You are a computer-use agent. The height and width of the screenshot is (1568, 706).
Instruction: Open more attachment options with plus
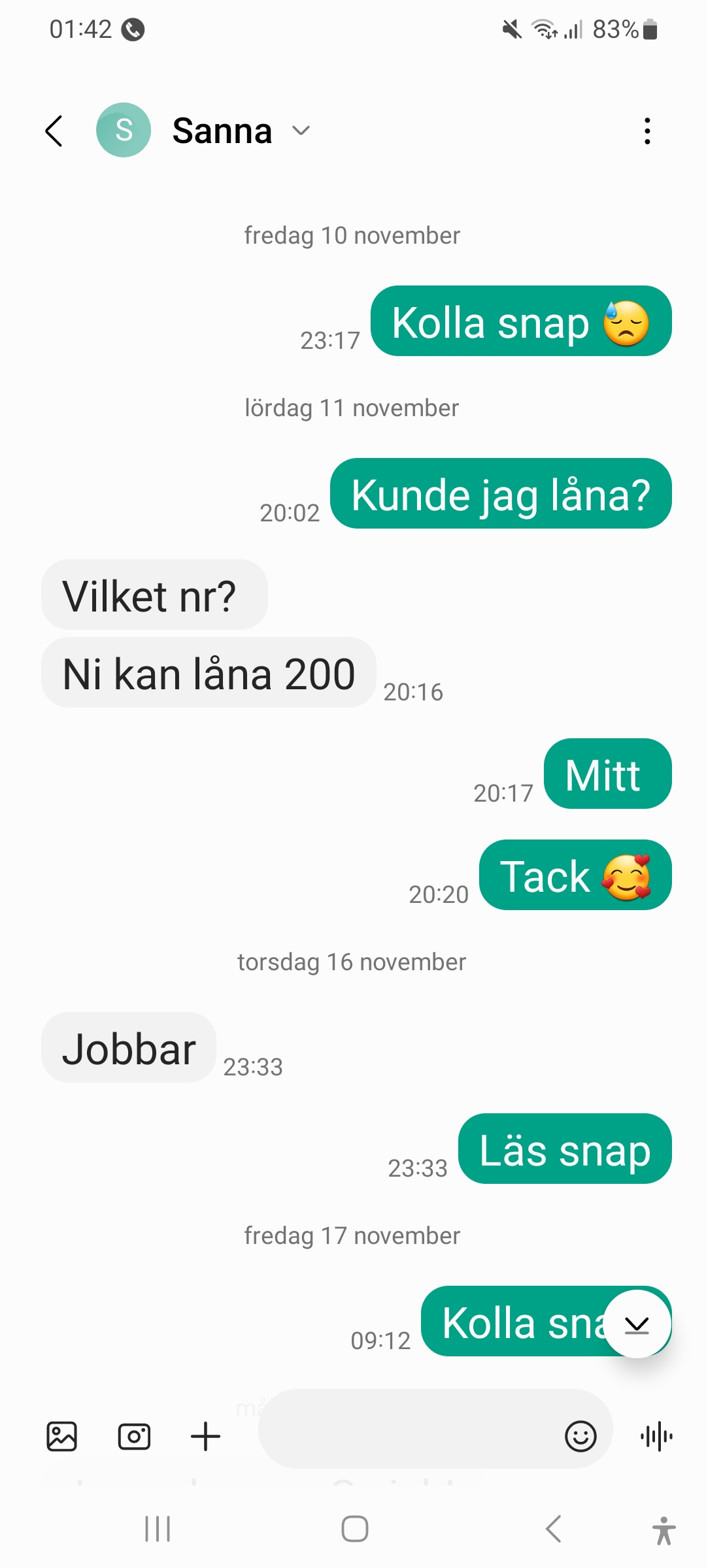point(205,1437)
